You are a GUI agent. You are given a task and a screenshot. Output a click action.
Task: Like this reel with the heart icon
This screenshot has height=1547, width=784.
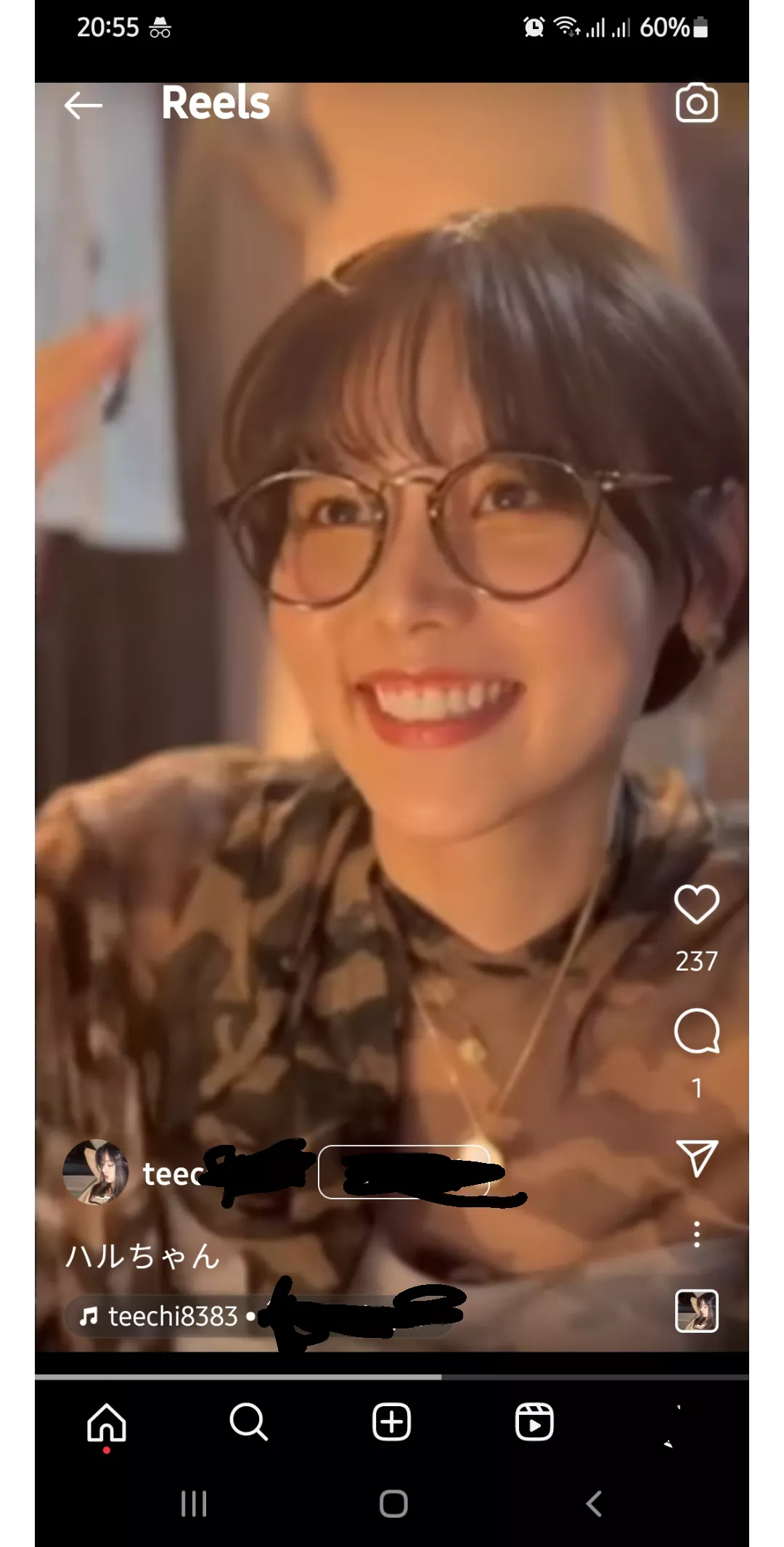tap(696, 904)
